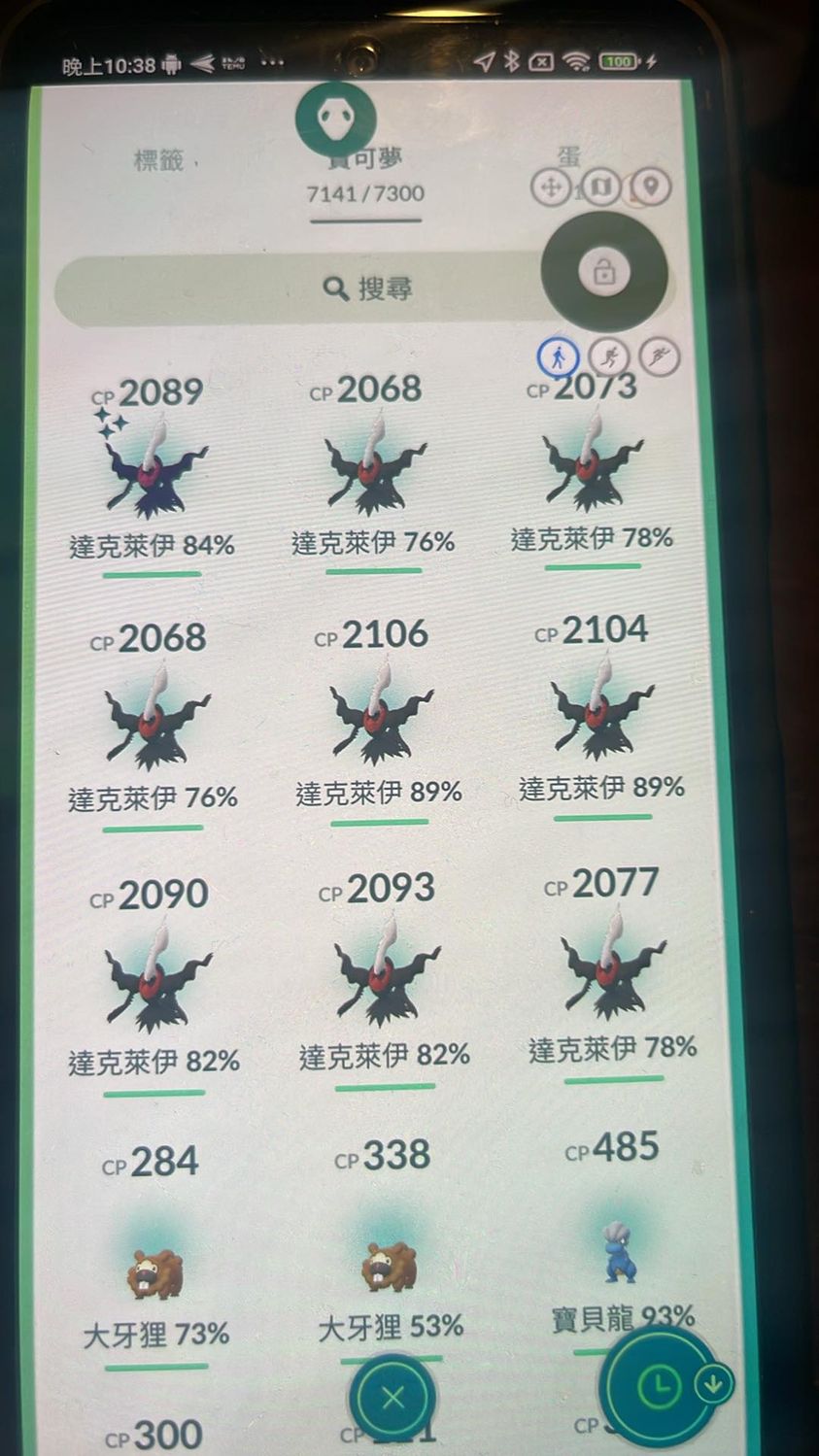Screen dimensions: 819x1456
Task: Select jogging speed mode
Action: [610, 357]
